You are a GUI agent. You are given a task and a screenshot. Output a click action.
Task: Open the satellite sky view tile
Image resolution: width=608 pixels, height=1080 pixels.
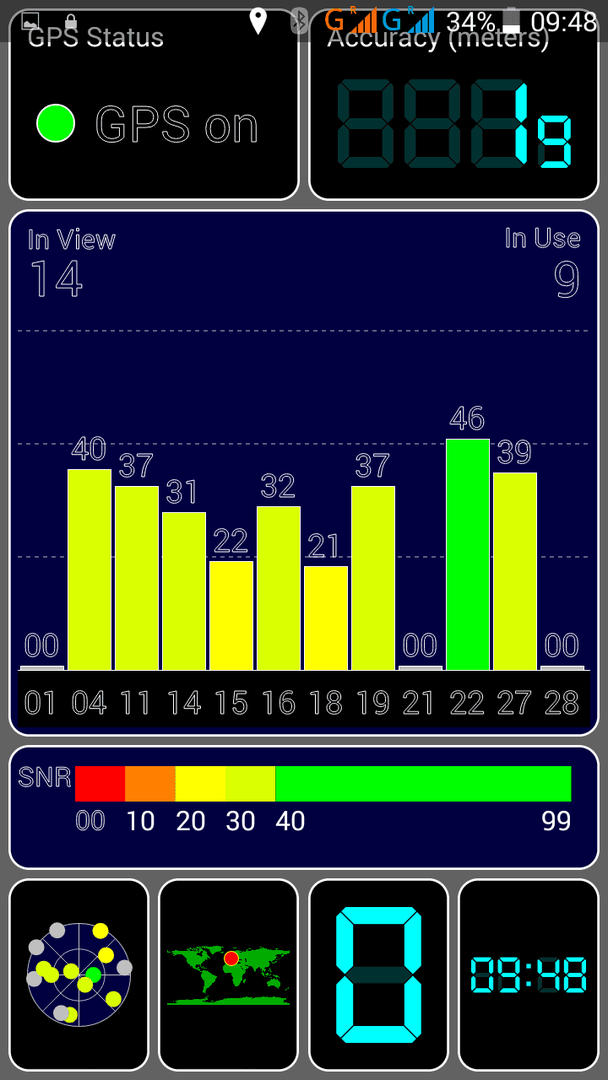(79, 975)
